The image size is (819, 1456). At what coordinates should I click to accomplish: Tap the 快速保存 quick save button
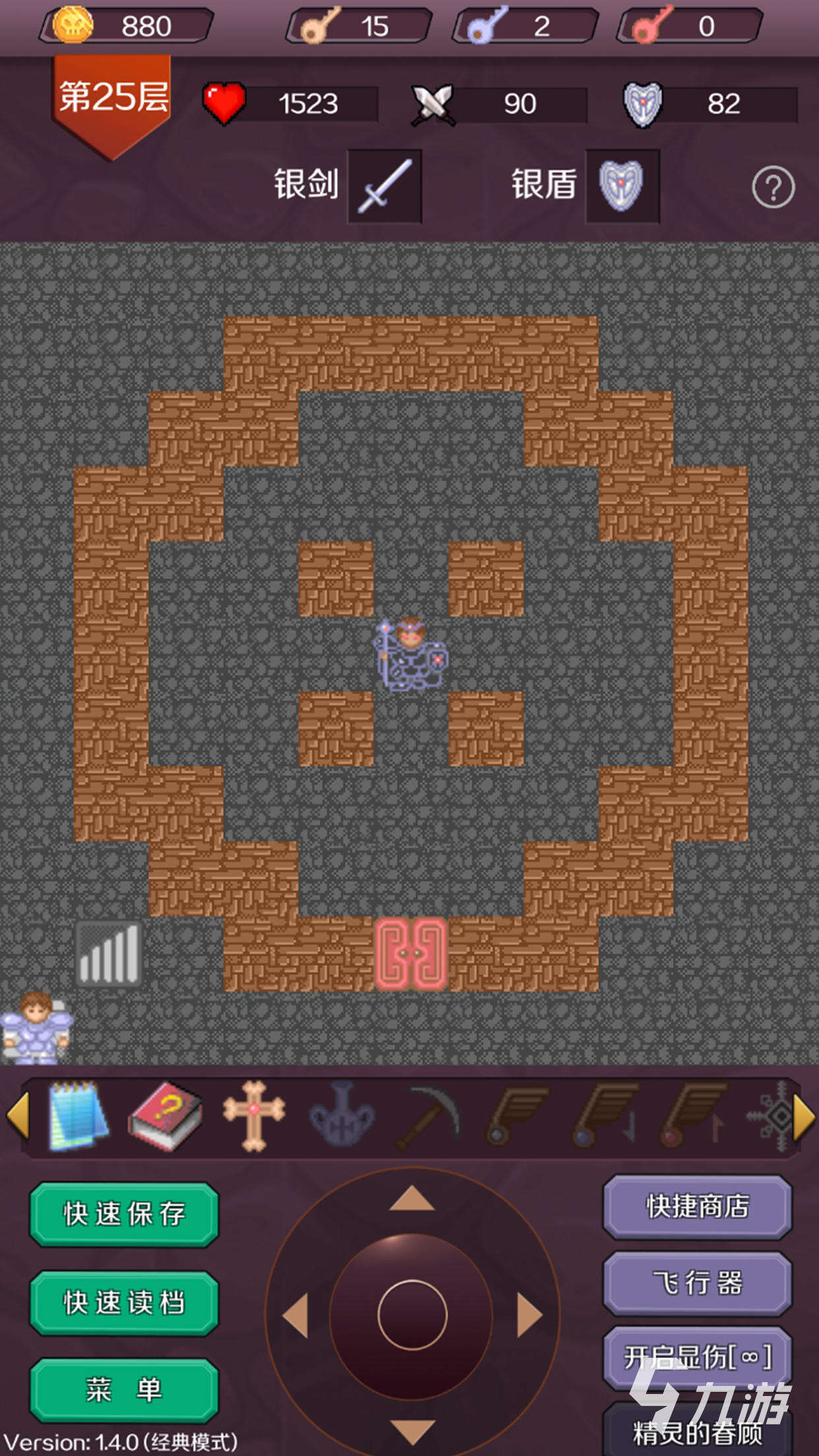tap(124, 1214)
